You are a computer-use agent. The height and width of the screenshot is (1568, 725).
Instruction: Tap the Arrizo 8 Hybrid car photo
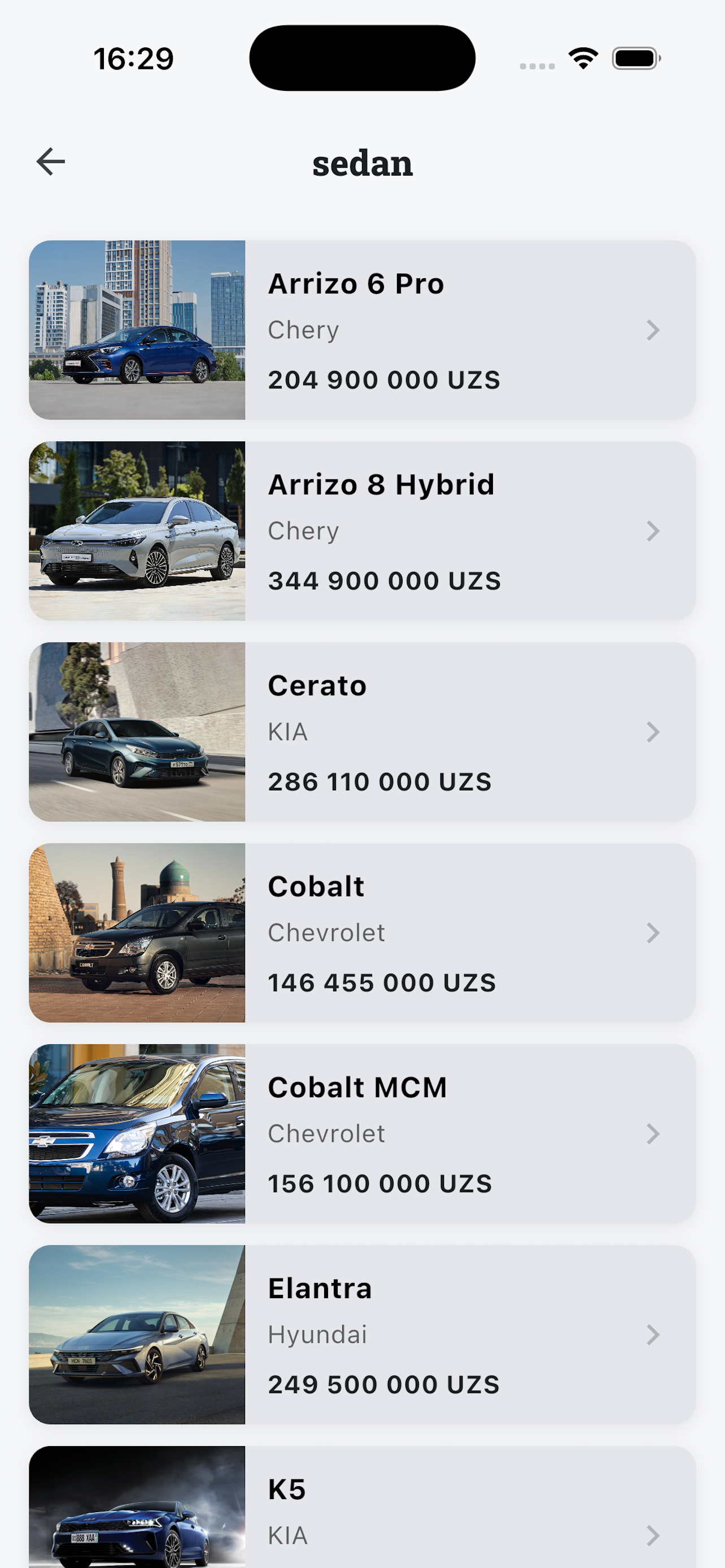pos(136,531)
